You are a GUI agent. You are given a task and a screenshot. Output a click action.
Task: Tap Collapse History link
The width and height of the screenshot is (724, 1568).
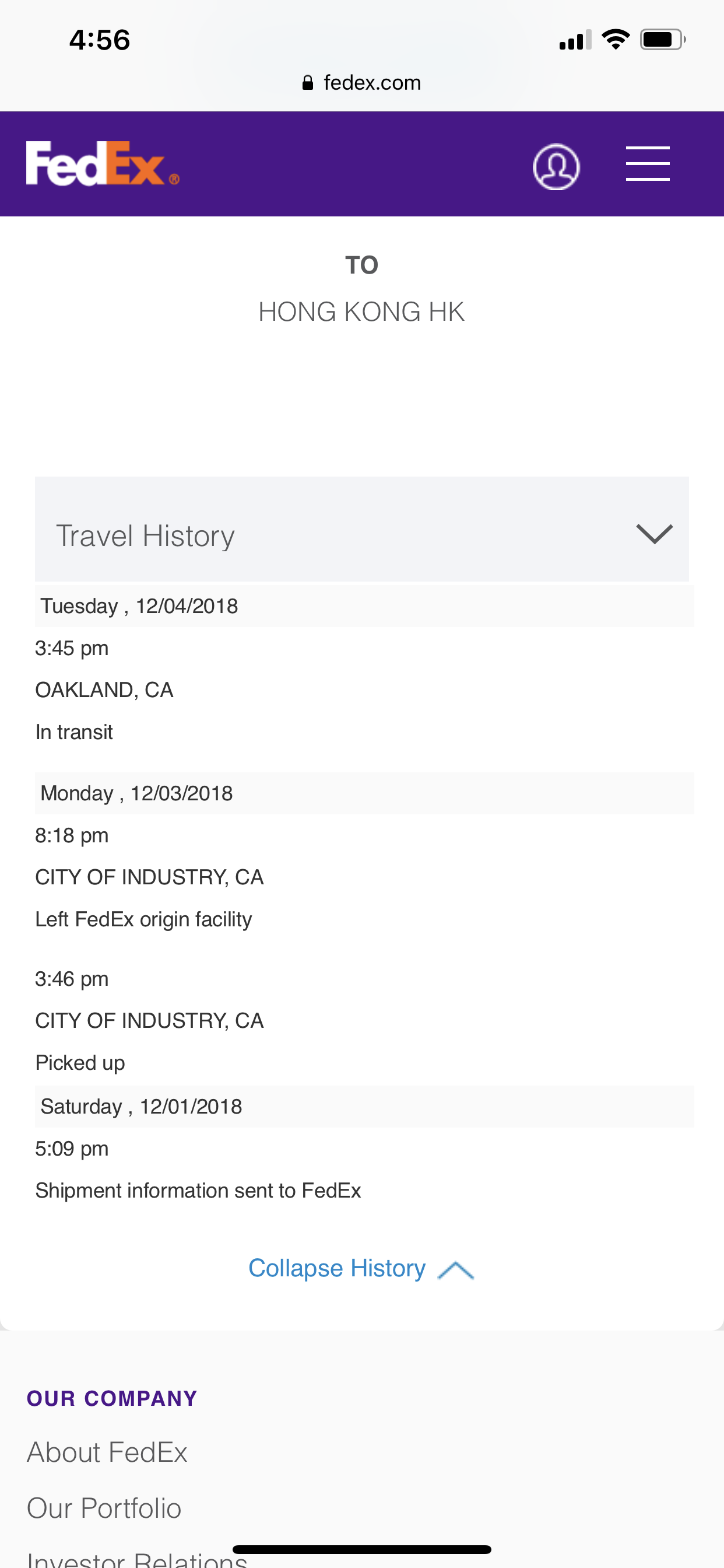(361, 1269)
